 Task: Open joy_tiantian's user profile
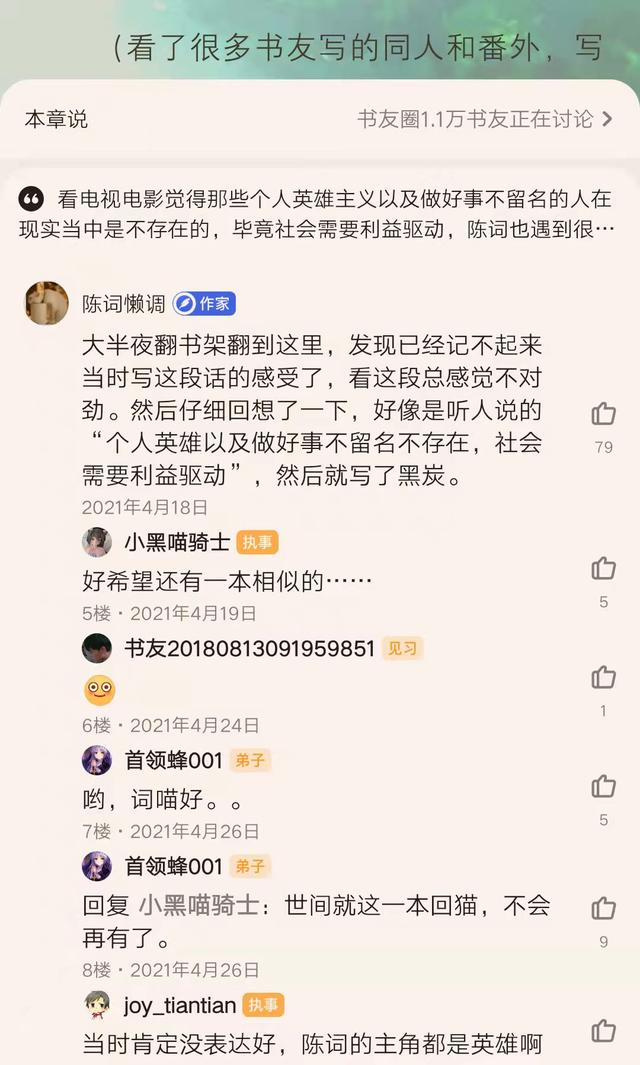point(97,1005)
